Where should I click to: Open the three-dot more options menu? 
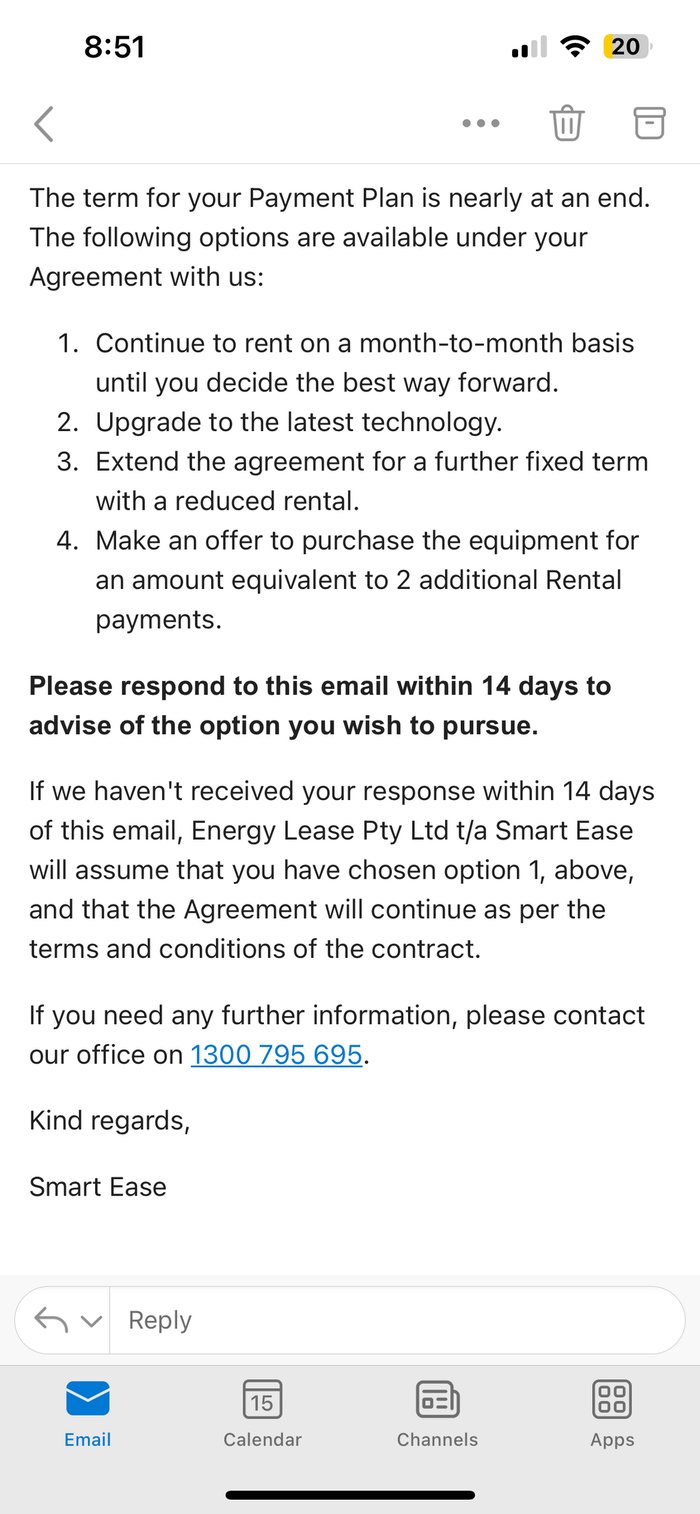[481, 124]
